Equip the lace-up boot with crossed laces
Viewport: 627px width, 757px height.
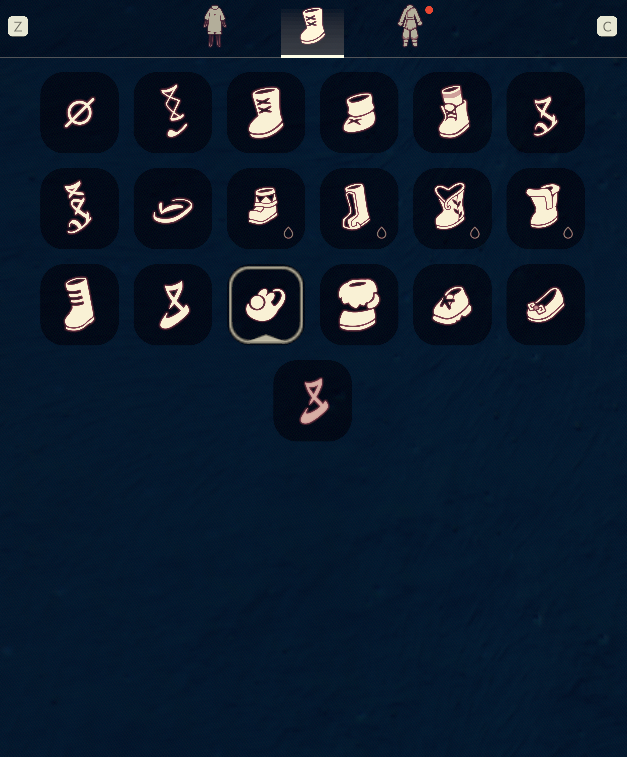(266, 112)
